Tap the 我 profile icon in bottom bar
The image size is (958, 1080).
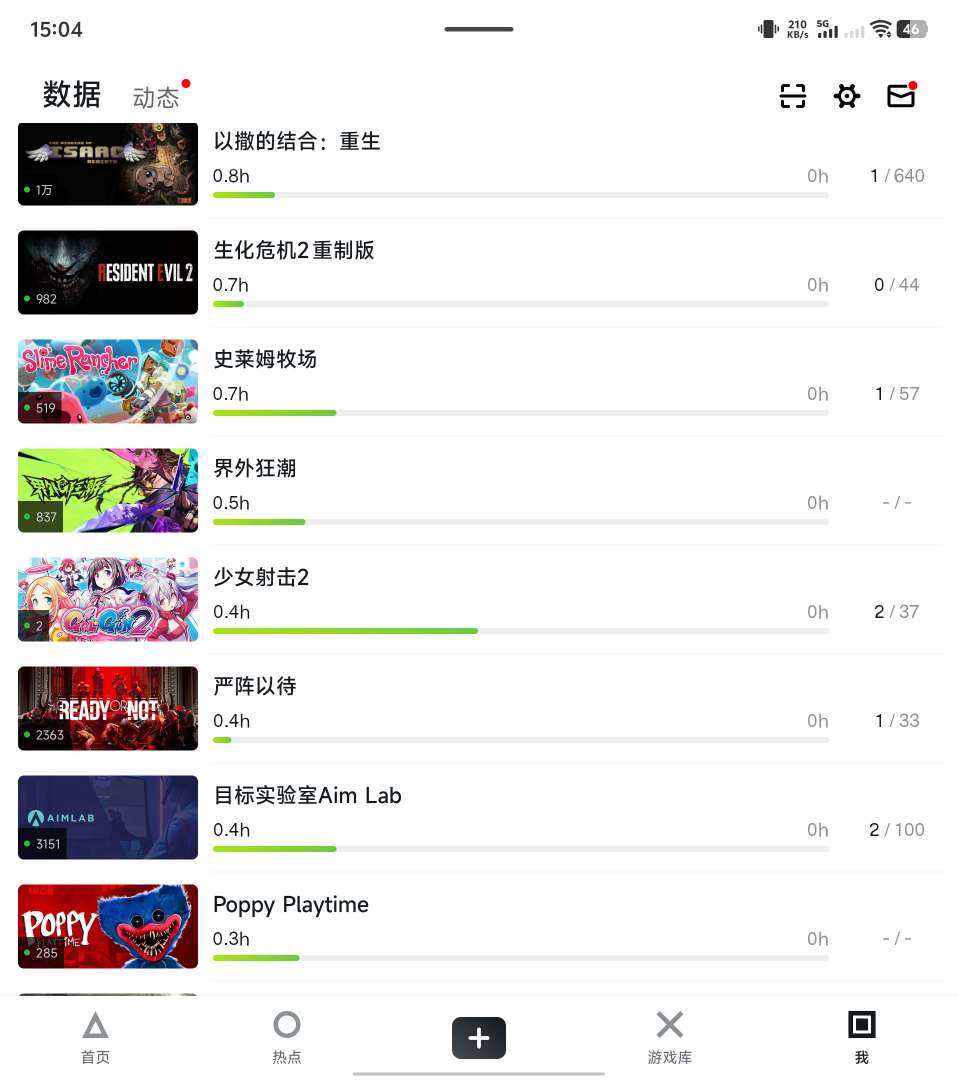(861, 1035)
